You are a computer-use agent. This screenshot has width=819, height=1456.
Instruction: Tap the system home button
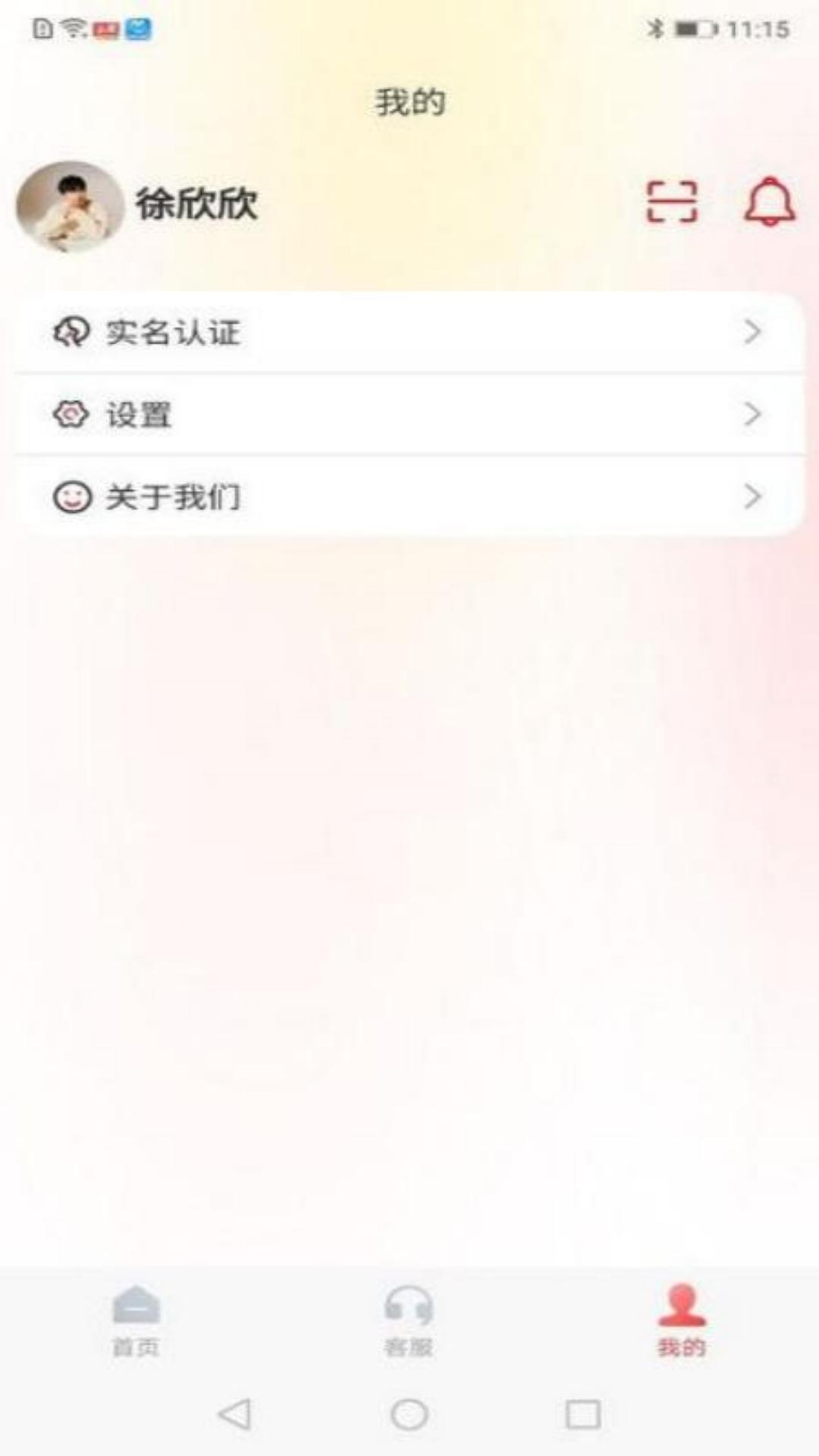click(409, 1414)
